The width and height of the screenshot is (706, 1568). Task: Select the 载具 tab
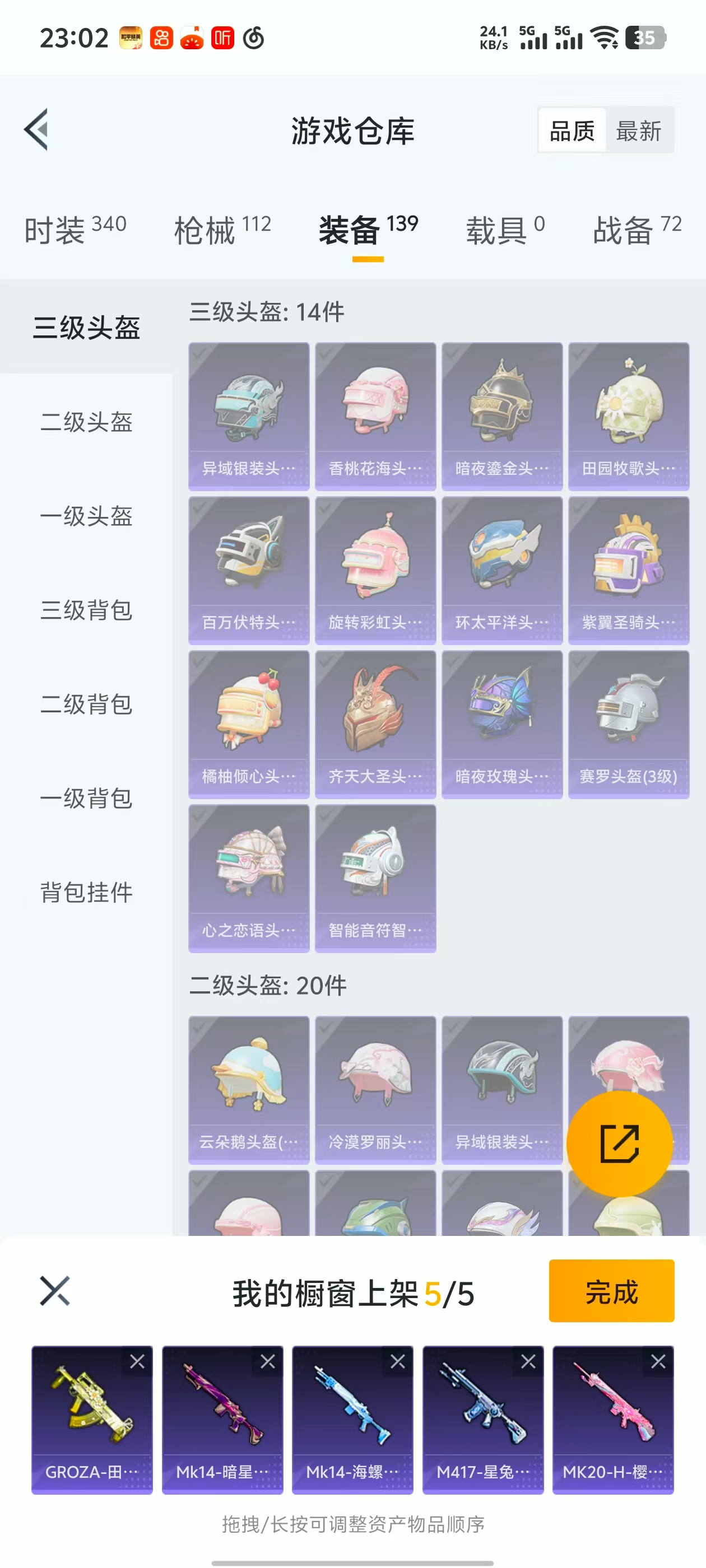pos(505,230)
